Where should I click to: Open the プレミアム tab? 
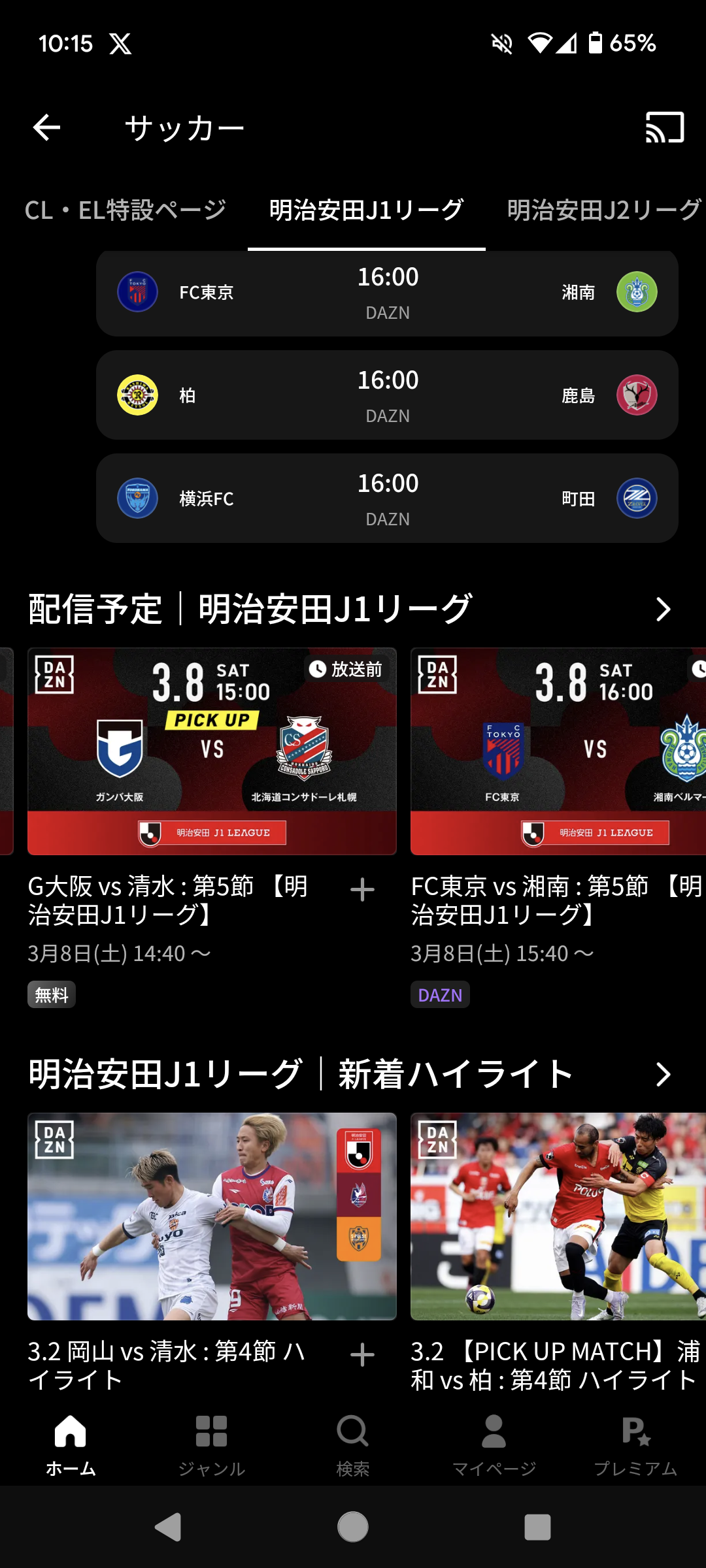click(x=635, y=1445)
